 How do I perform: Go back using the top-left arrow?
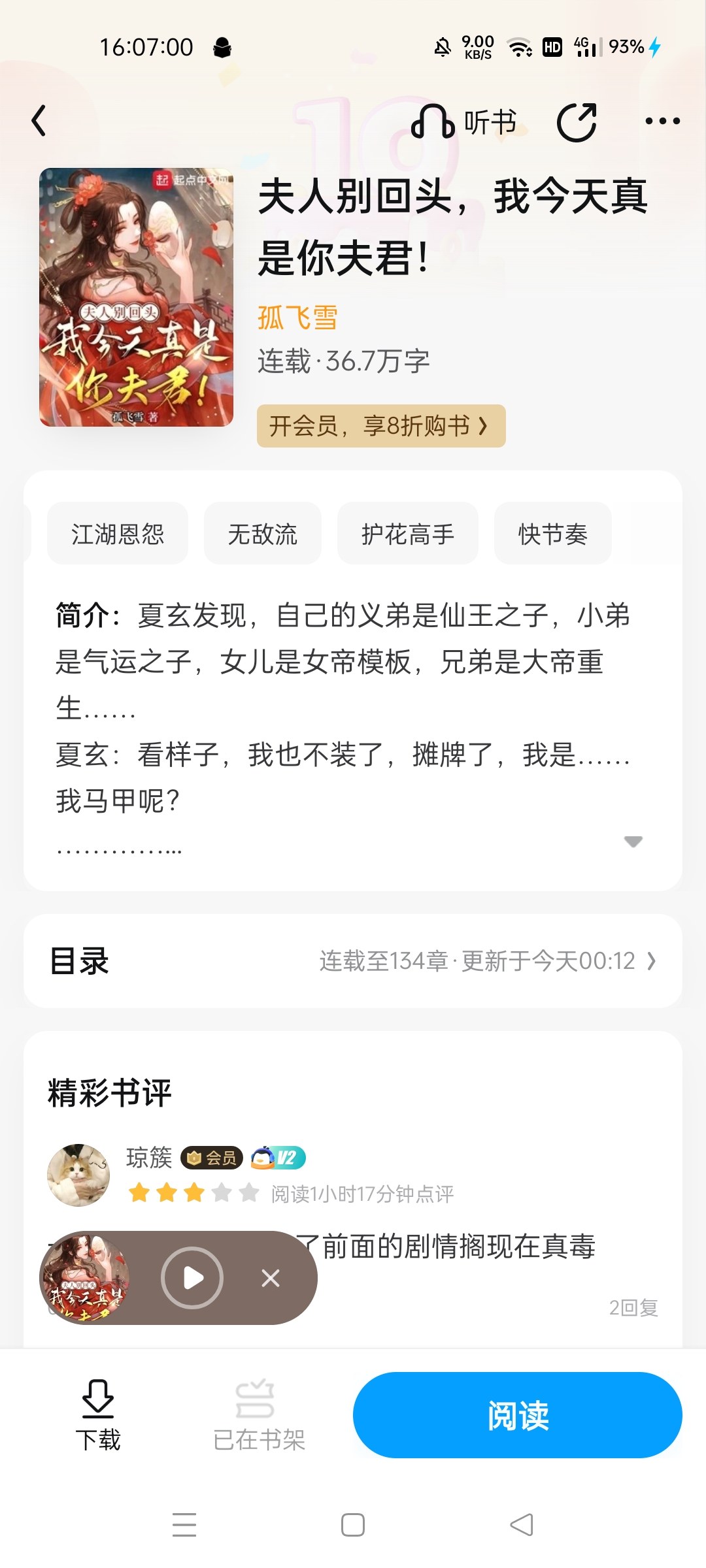39,121
